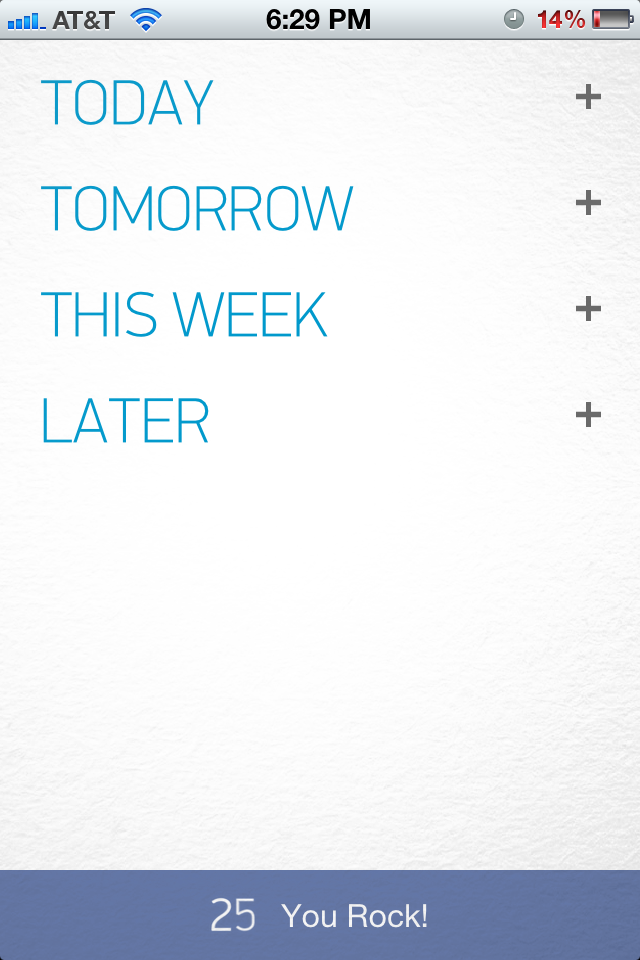The height and width of the screenshot is (960, 640).
Task: Open the Tomorrow section
Action: pyautogui.click(x=197, y=208)
